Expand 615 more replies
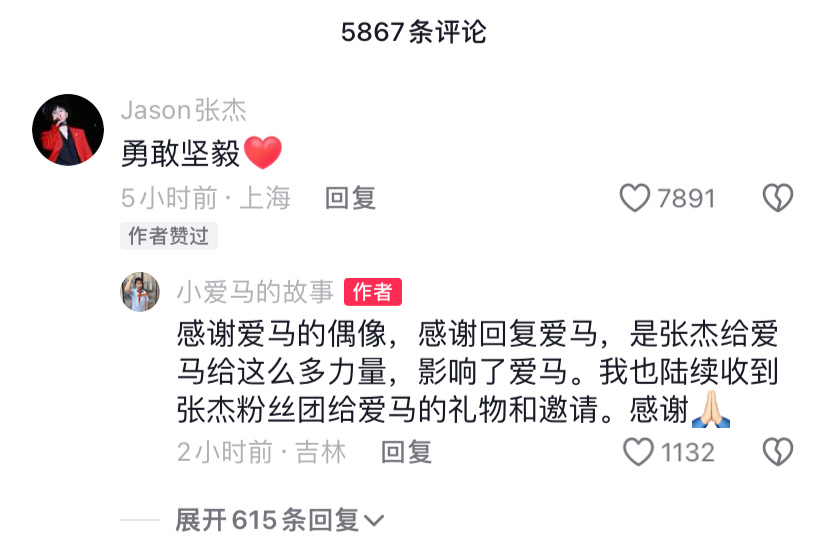The width and height of the screenshot is (828, 544). tap(280, 520)
